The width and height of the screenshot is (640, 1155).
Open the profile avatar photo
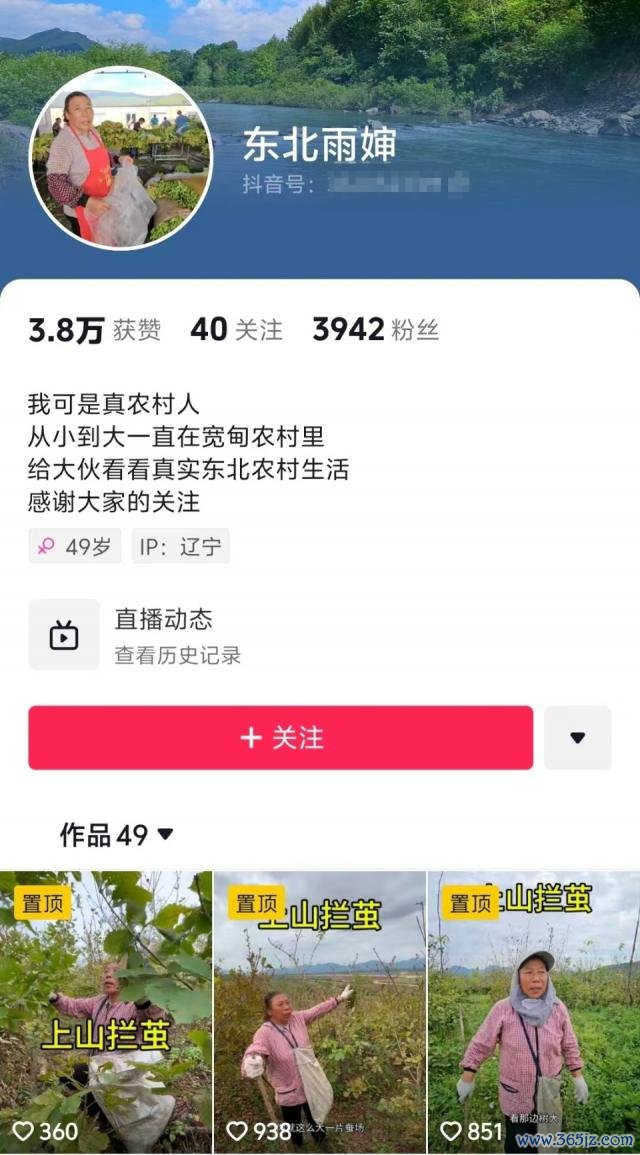(120, 157)
